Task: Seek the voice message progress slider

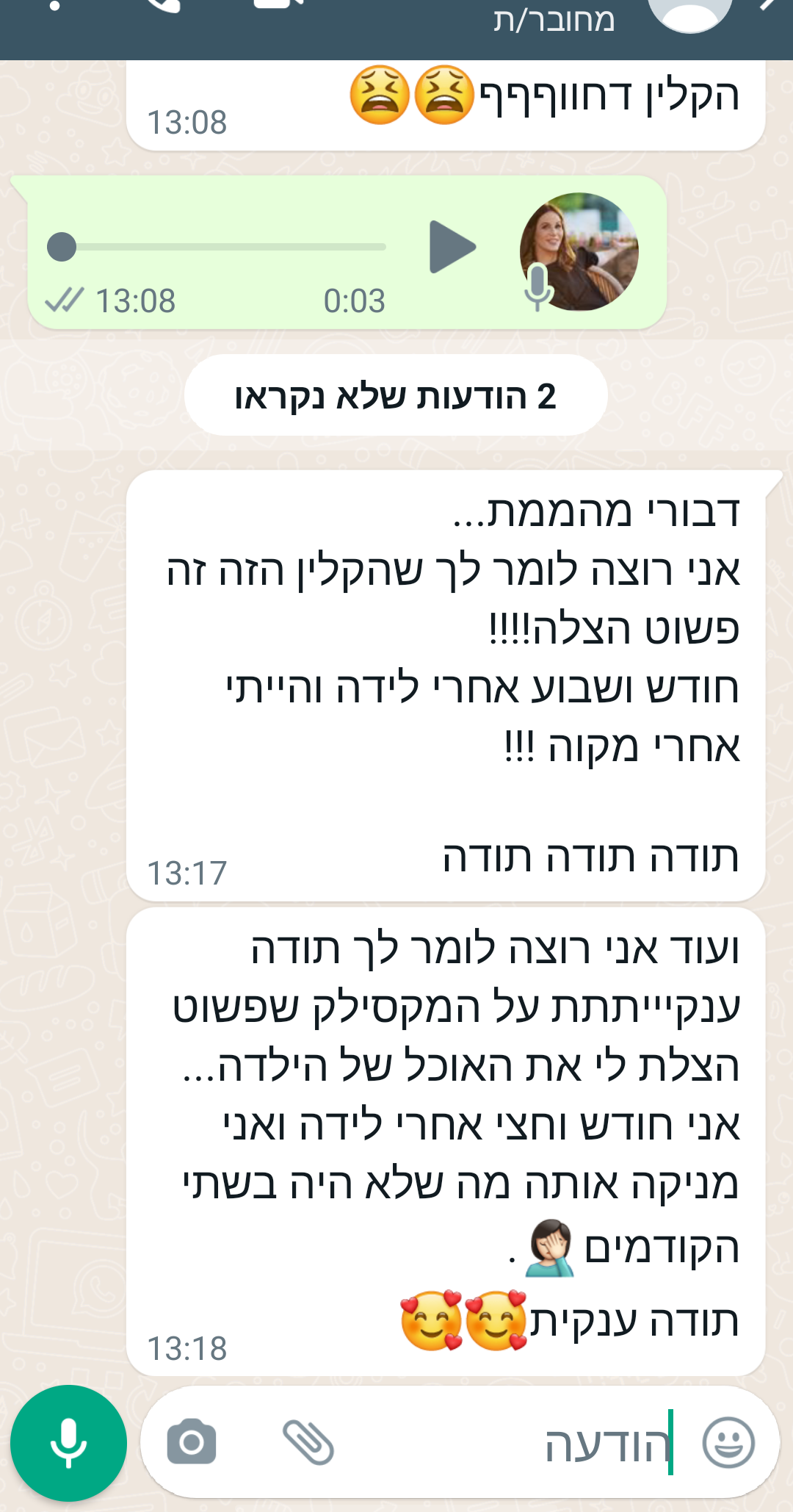Action: pos(220,247)
